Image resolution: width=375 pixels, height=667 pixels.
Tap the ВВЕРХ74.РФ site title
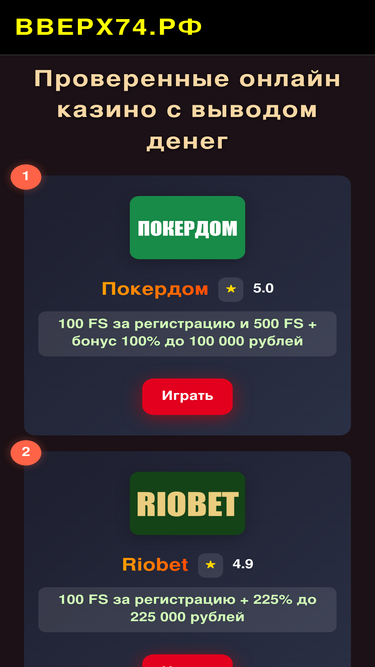point(108,27)
